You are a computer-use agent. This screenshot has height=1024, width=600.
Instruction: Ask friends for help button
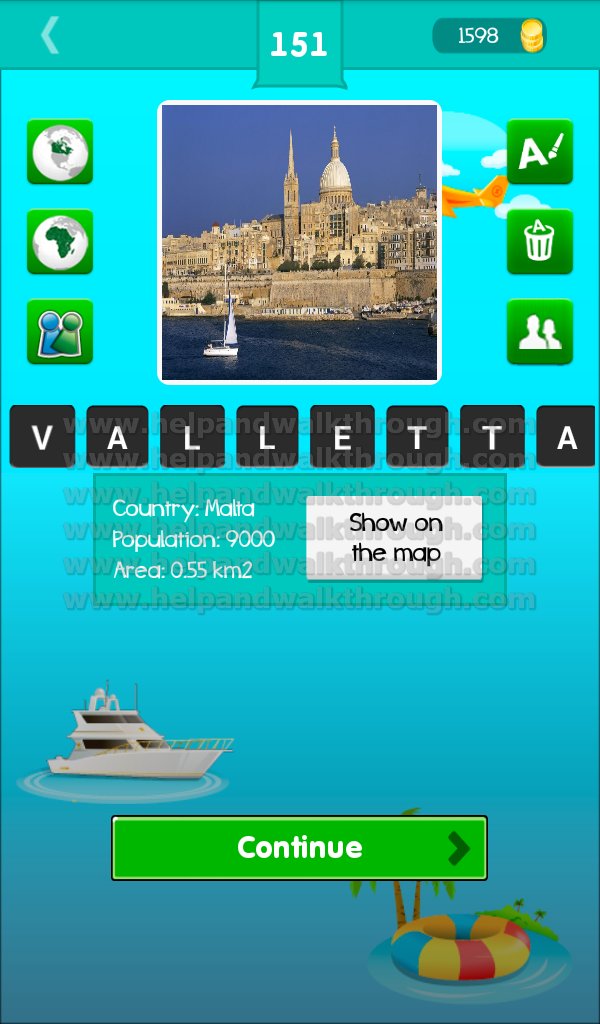[540, 332]
